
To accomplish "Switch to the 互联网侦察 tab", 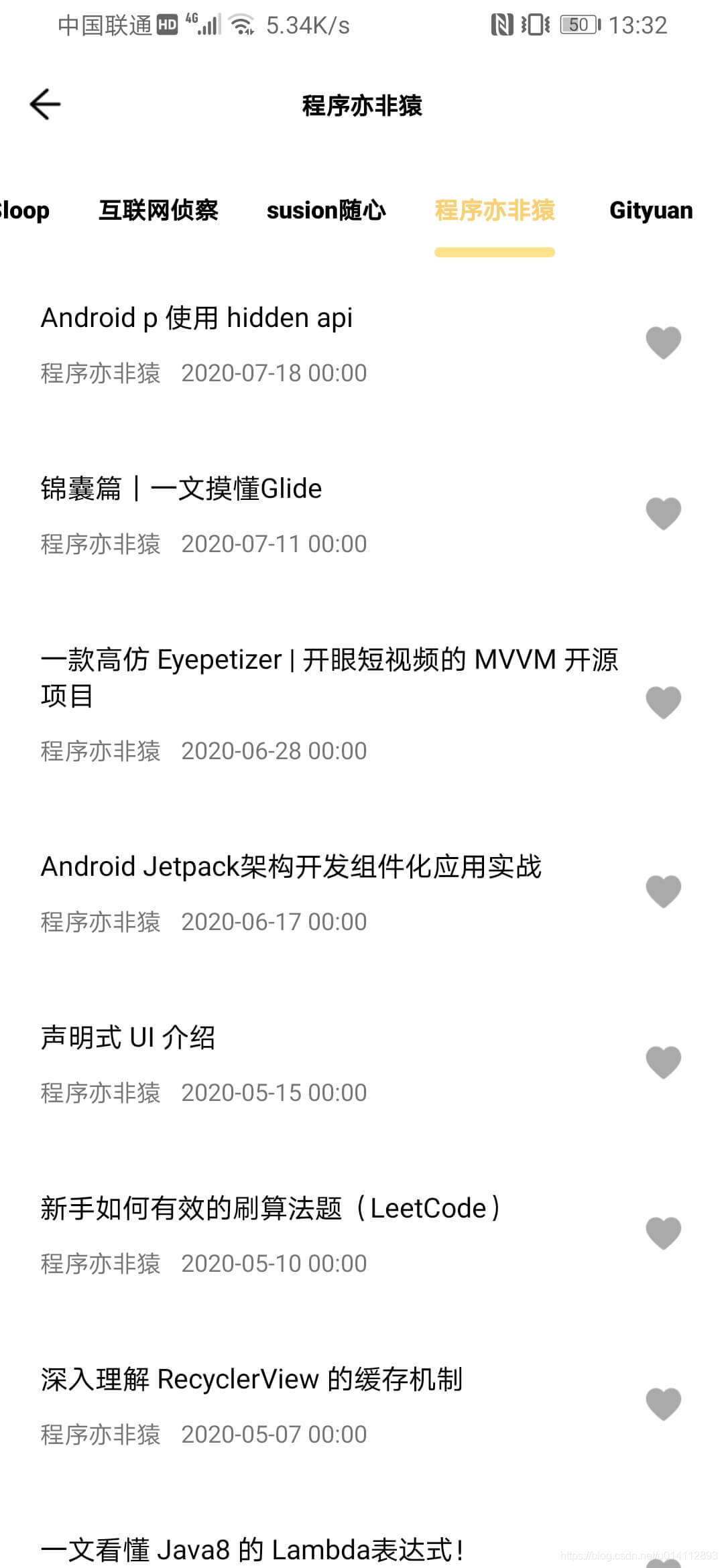I will [158, 210].
